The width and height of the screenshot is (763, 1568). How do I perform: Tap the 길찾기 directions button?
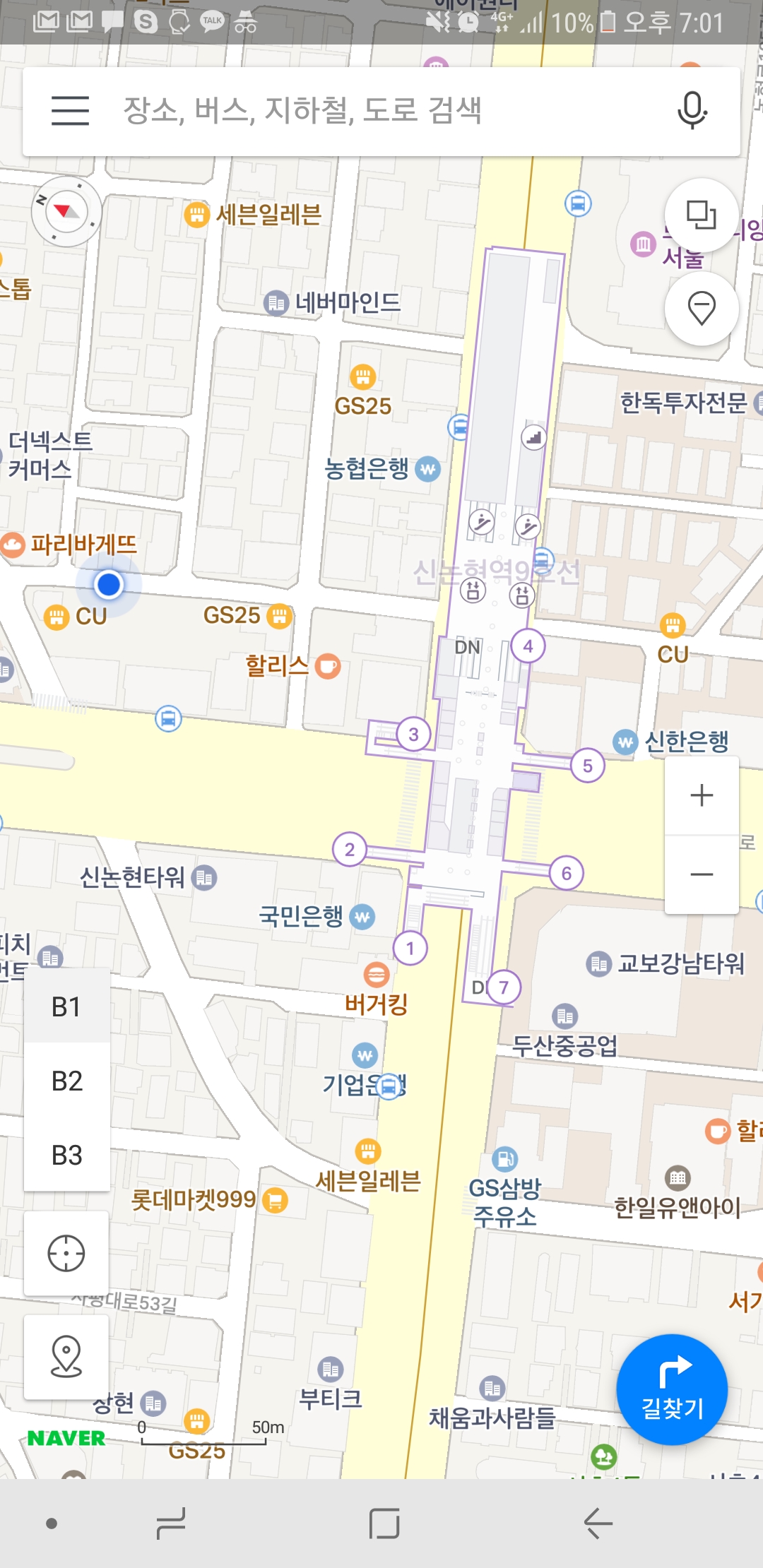(672, 1389)
